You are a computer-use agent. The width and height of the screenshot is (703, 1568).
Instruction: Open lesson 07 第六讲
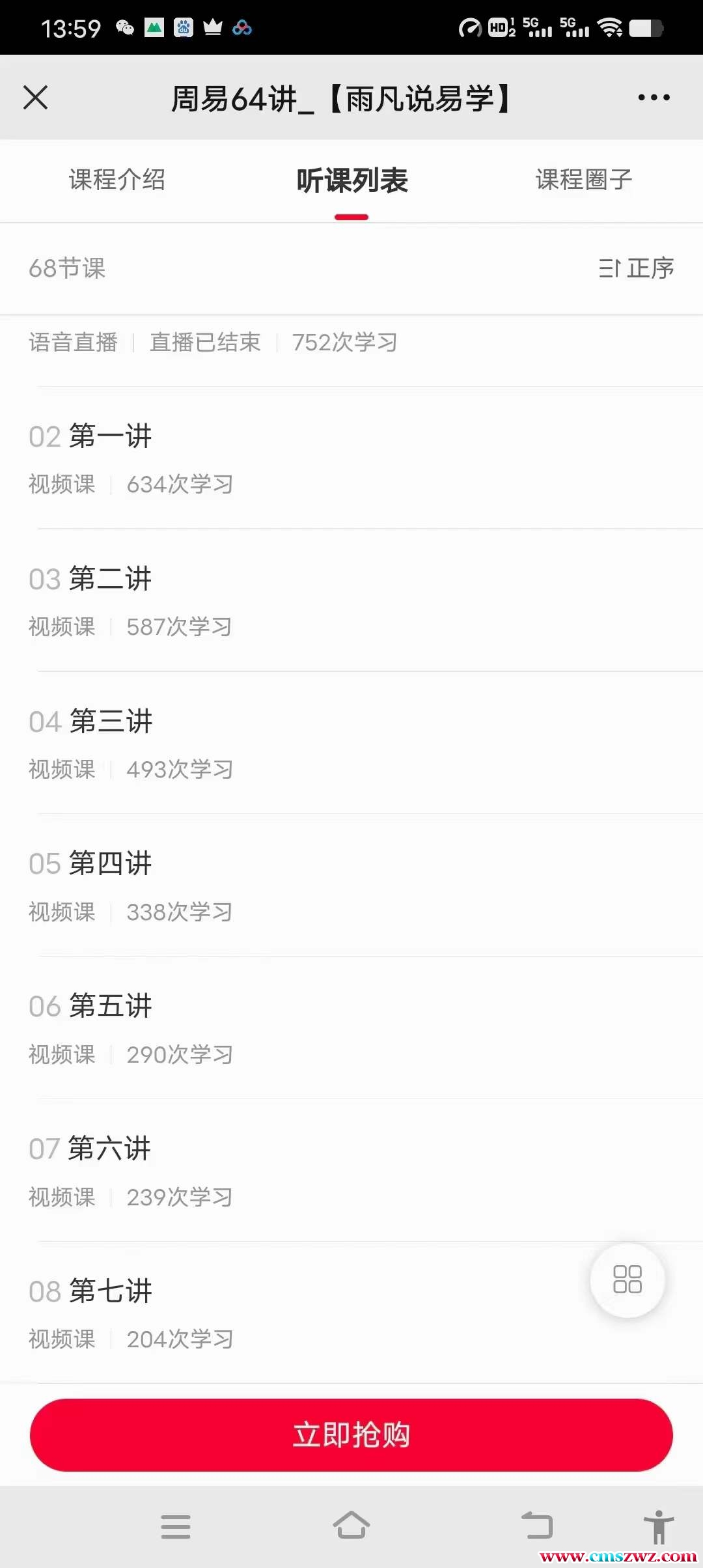point(351,1171)
